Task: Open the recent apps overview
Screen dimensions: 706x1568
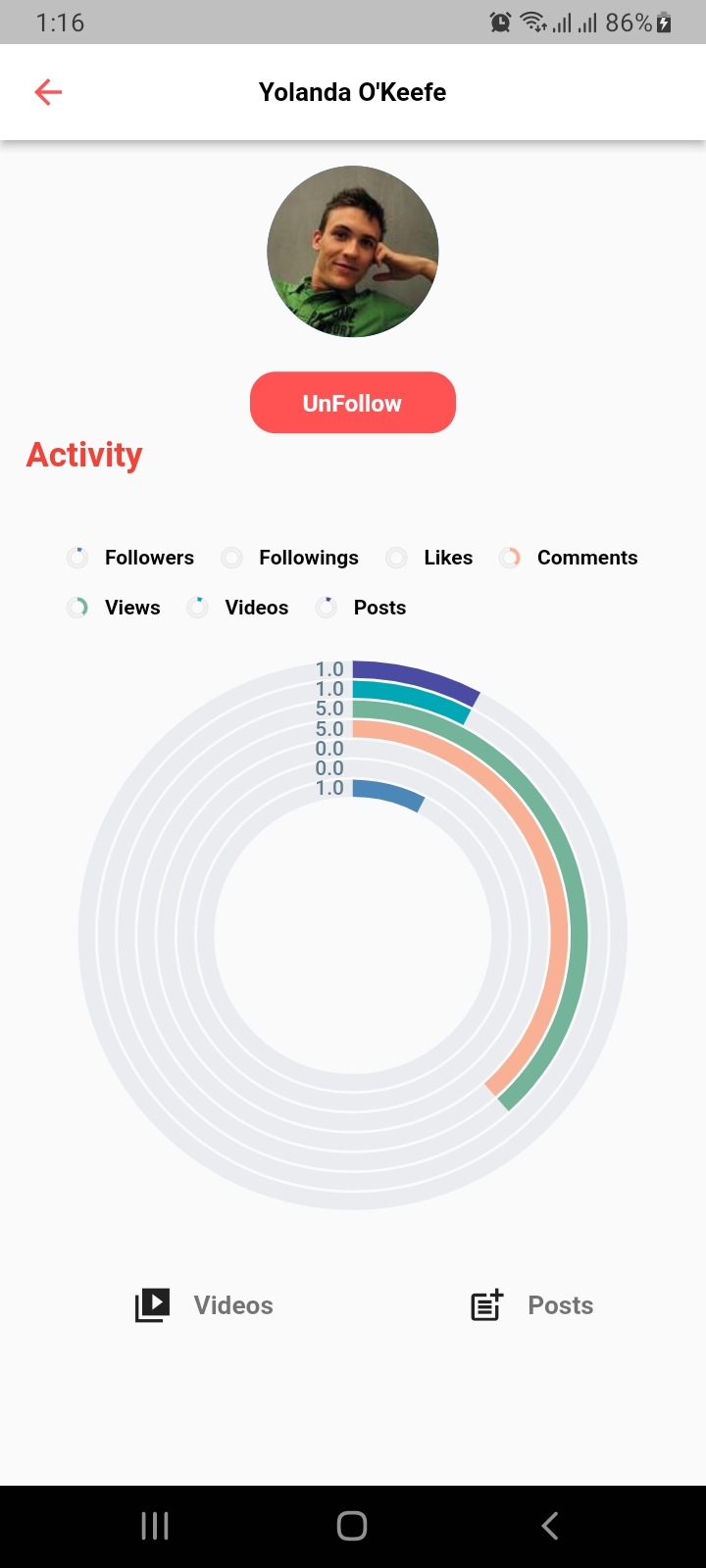Action: tap(155, 1526)
